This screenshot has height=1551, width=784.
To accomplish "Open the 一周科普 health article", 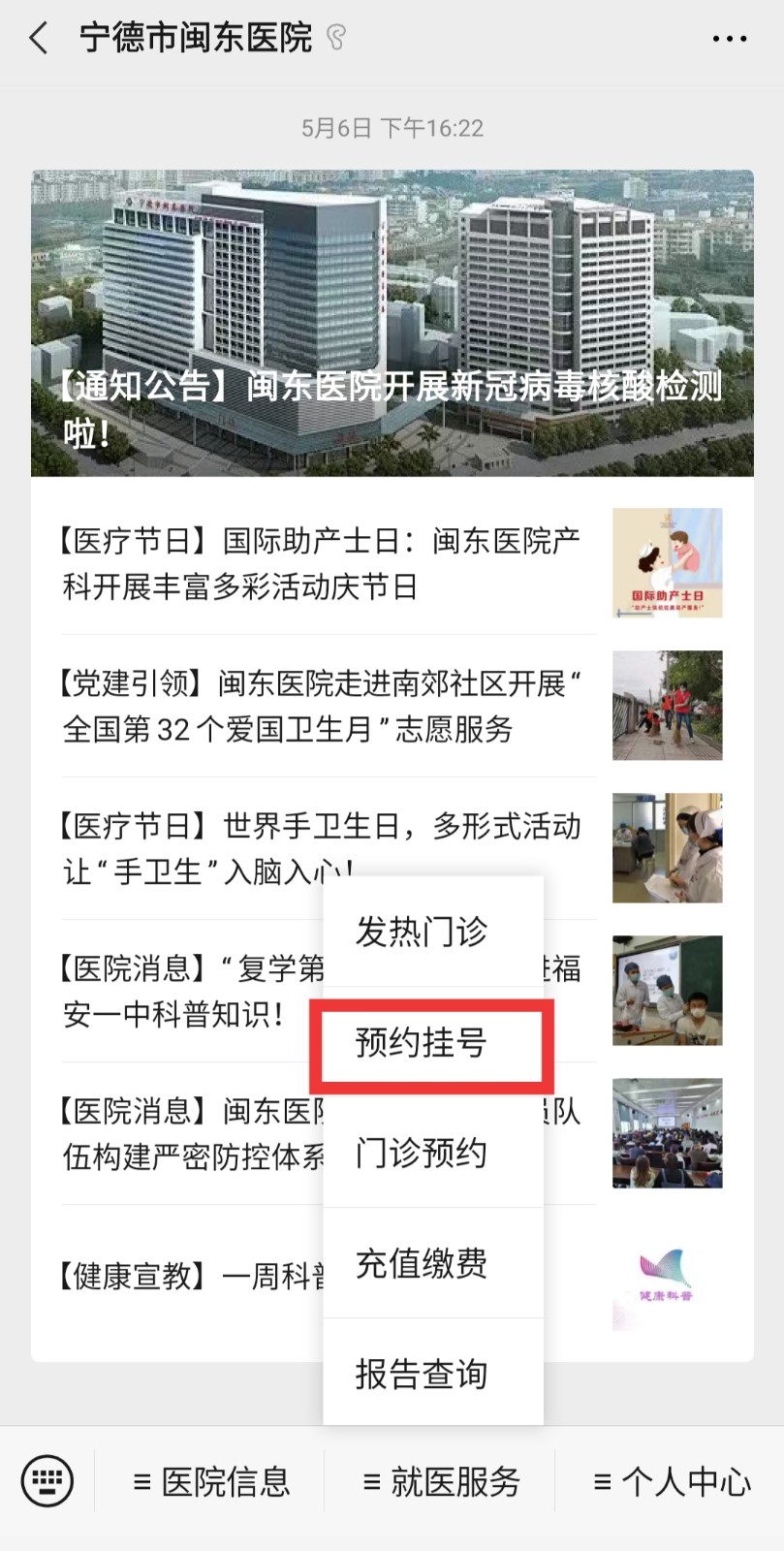I will (184, 1276).
